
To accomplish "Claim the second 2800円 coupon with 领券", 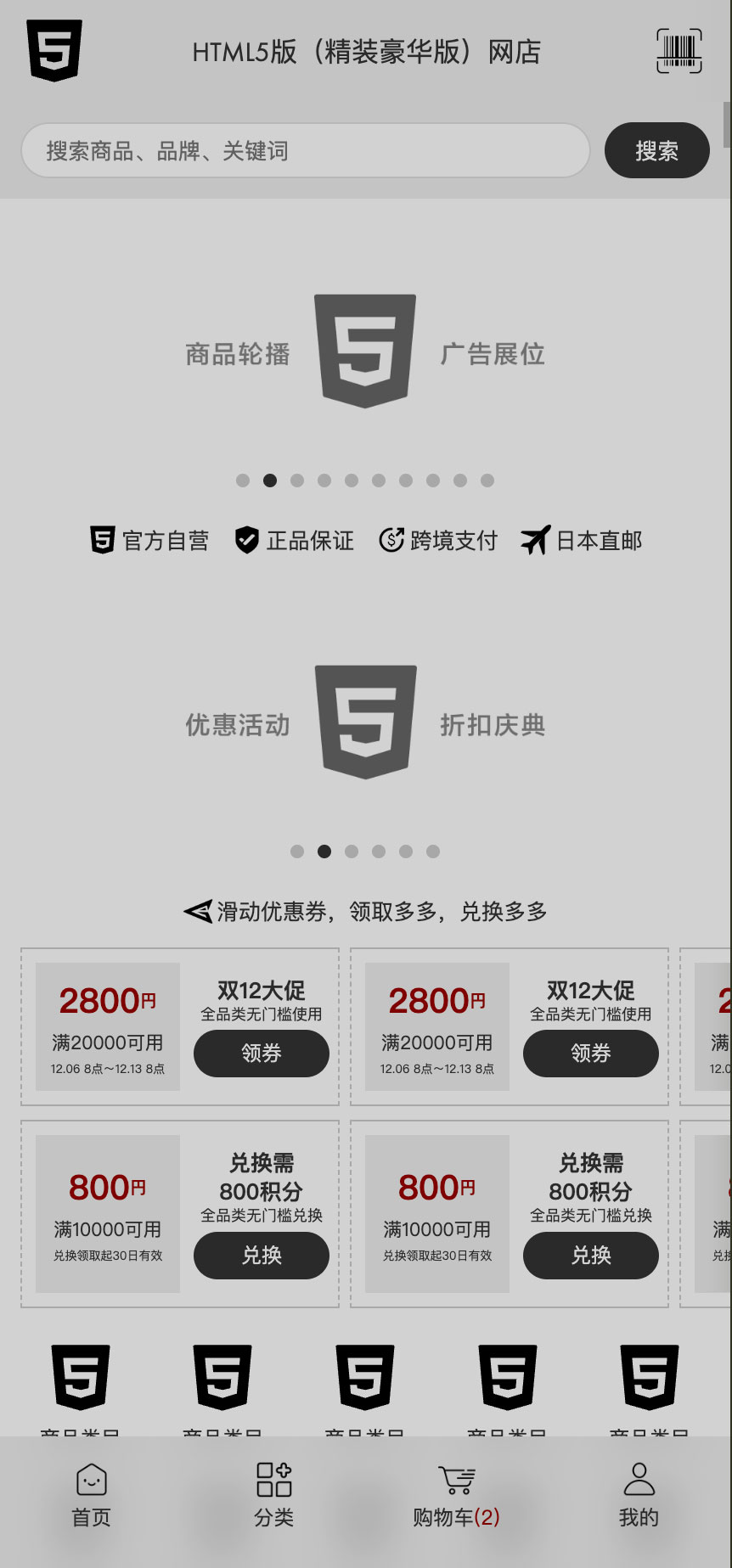I will click(590, 1054).
